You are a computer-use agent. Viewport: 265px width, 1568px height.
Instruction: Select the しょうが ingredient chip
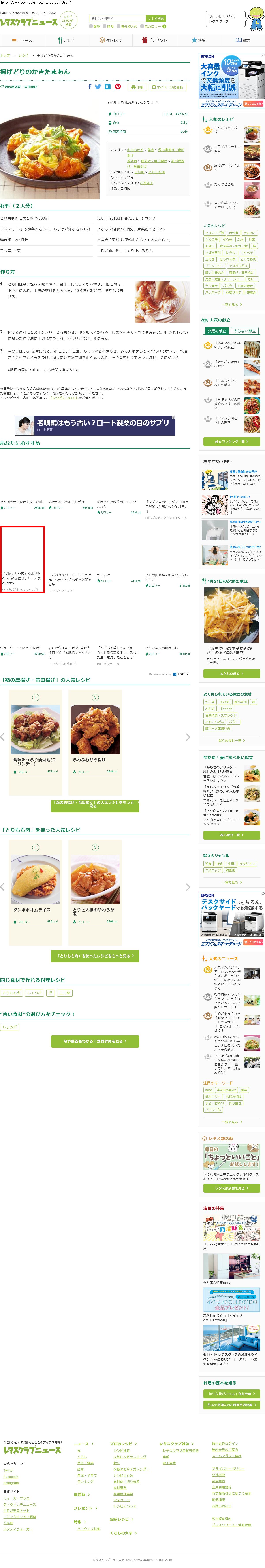(34, 993)
